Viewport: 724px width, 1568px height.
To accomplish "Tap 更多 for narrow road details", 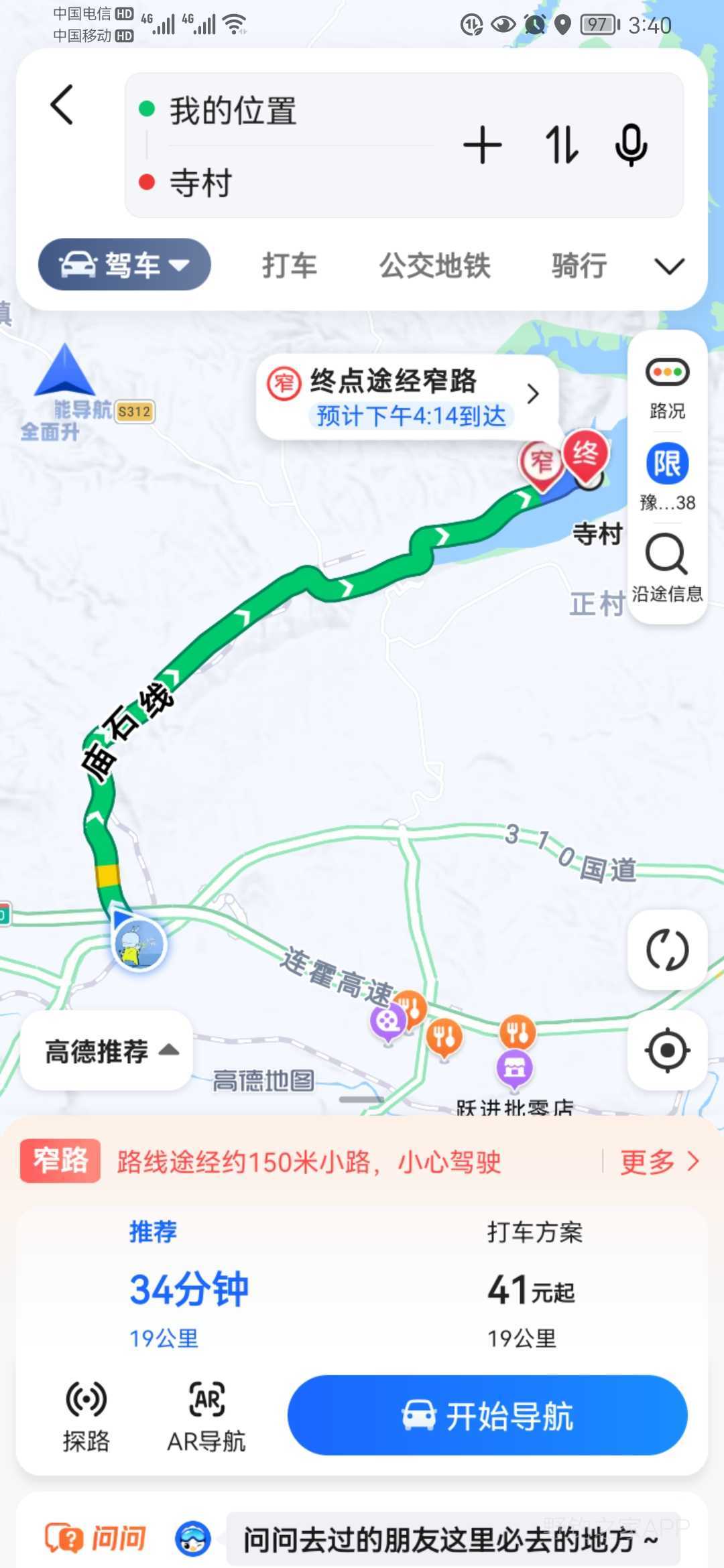I will tap(660, 1161).
